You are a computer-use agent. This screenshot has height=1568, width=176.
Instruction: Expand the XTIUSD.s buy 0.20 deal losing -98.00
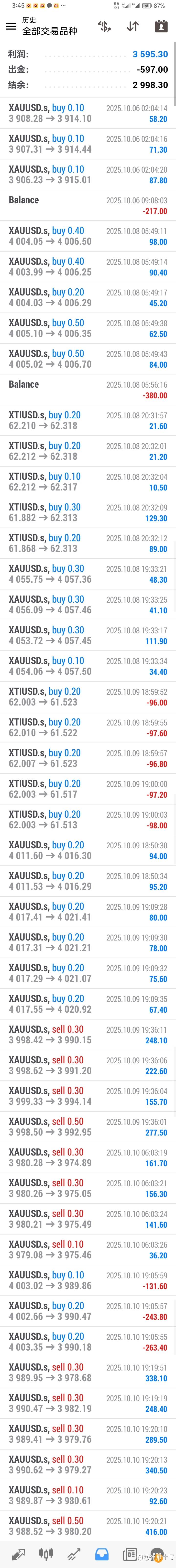pos(88,820)
